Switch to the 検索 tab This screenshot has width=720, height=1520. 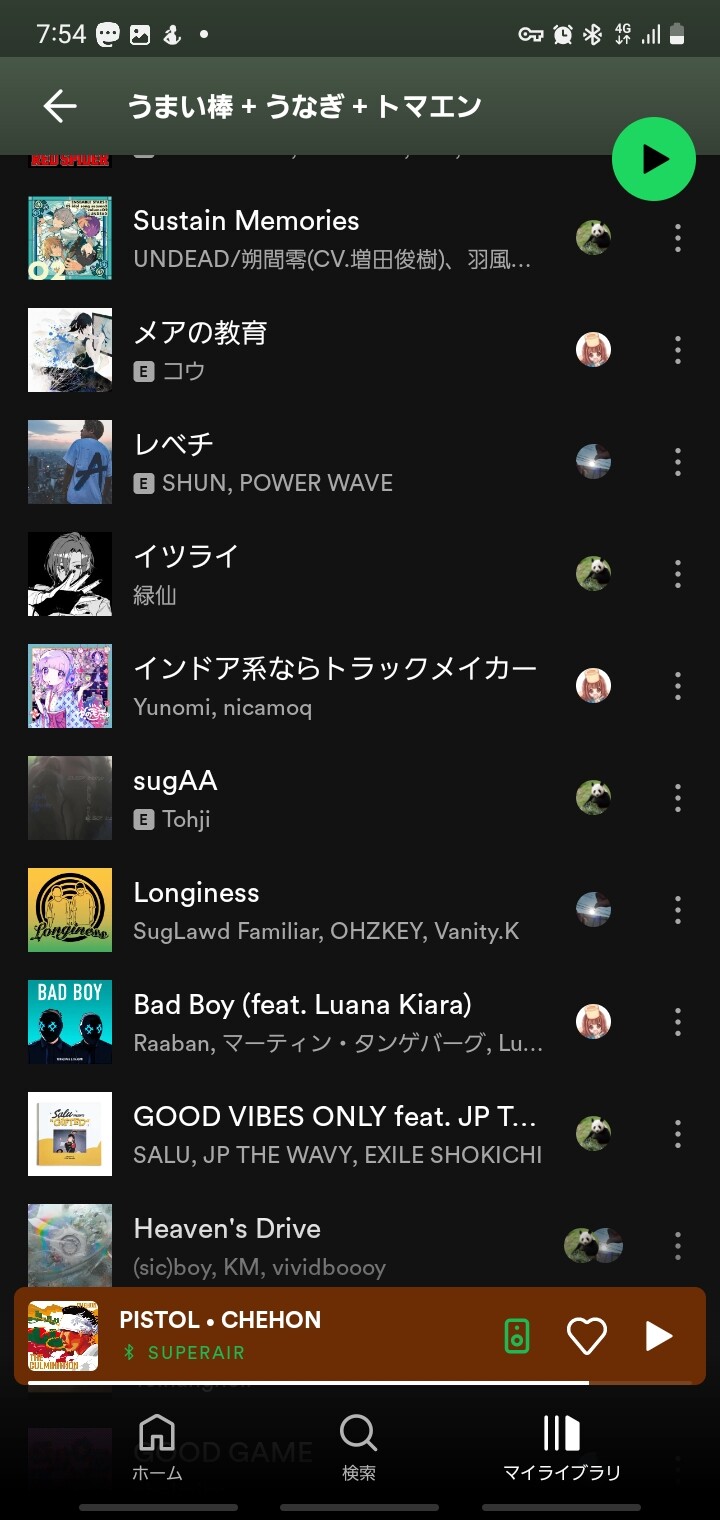point(359,1447)
